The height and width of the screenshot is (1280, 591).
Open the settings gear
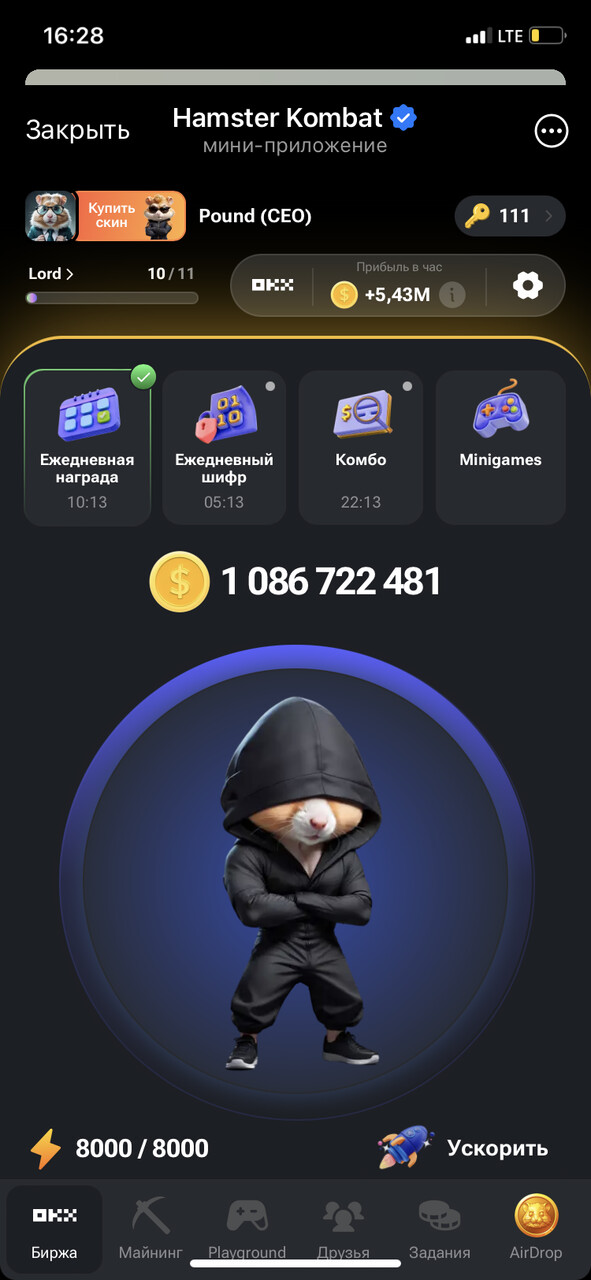pyautogui.click(x=527, y=286)
